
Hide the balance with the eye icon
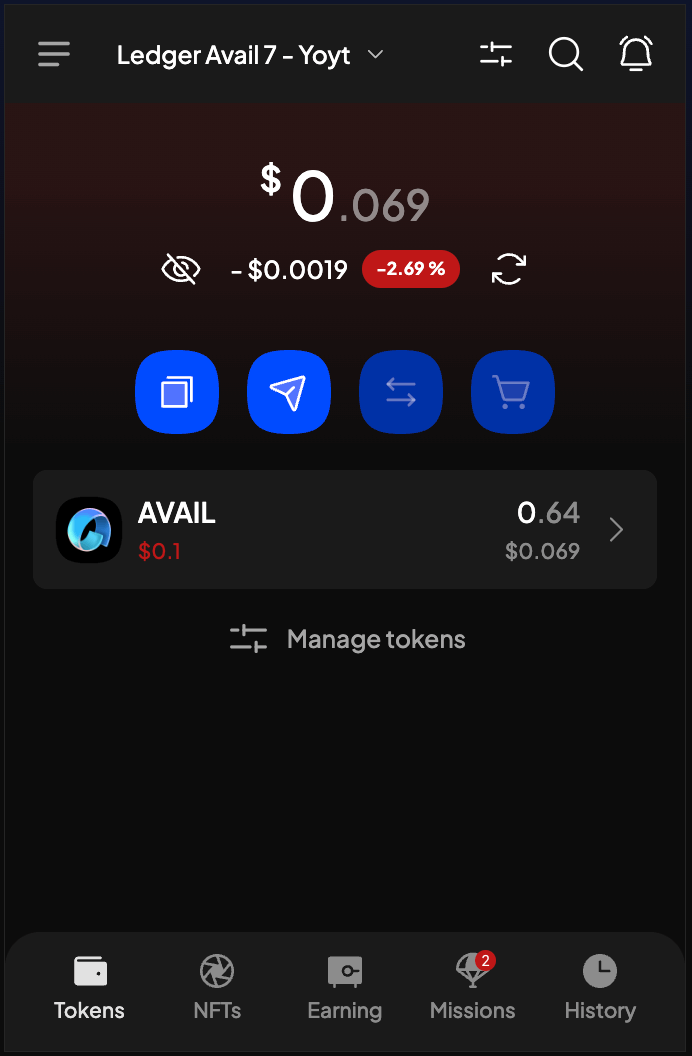tap(181, 269)
